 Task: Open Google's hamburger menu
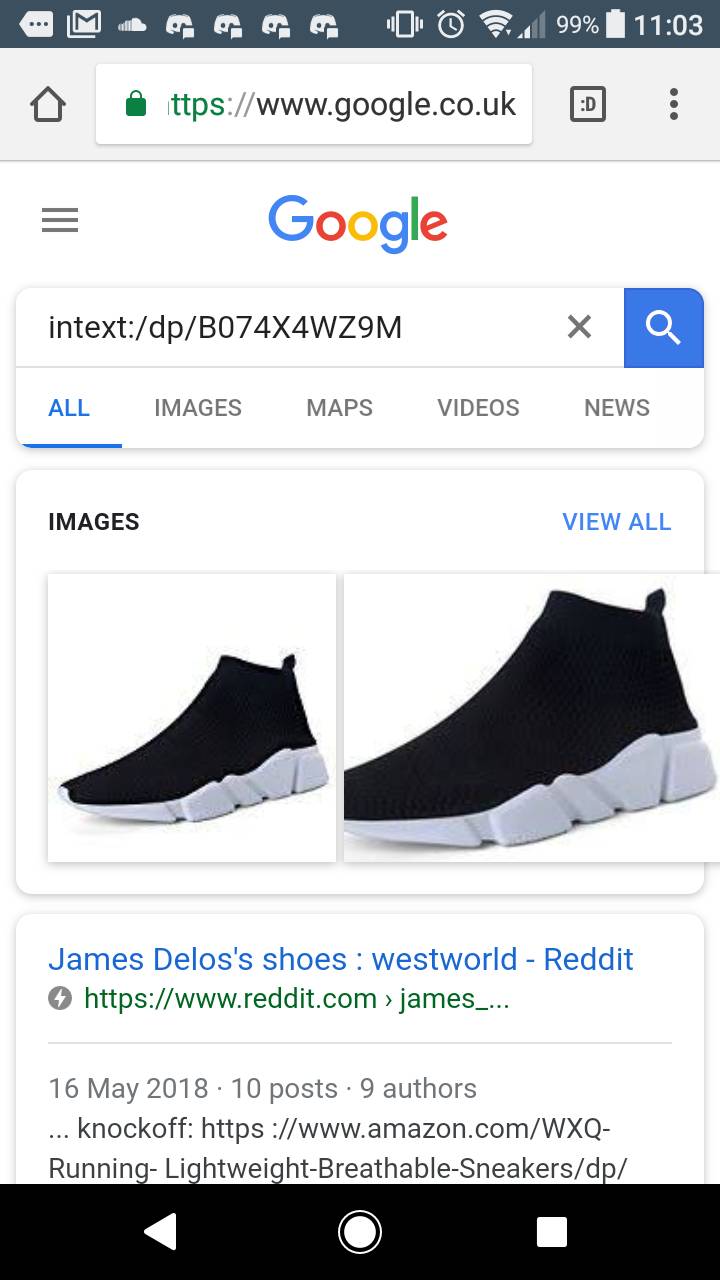(60, 220)
